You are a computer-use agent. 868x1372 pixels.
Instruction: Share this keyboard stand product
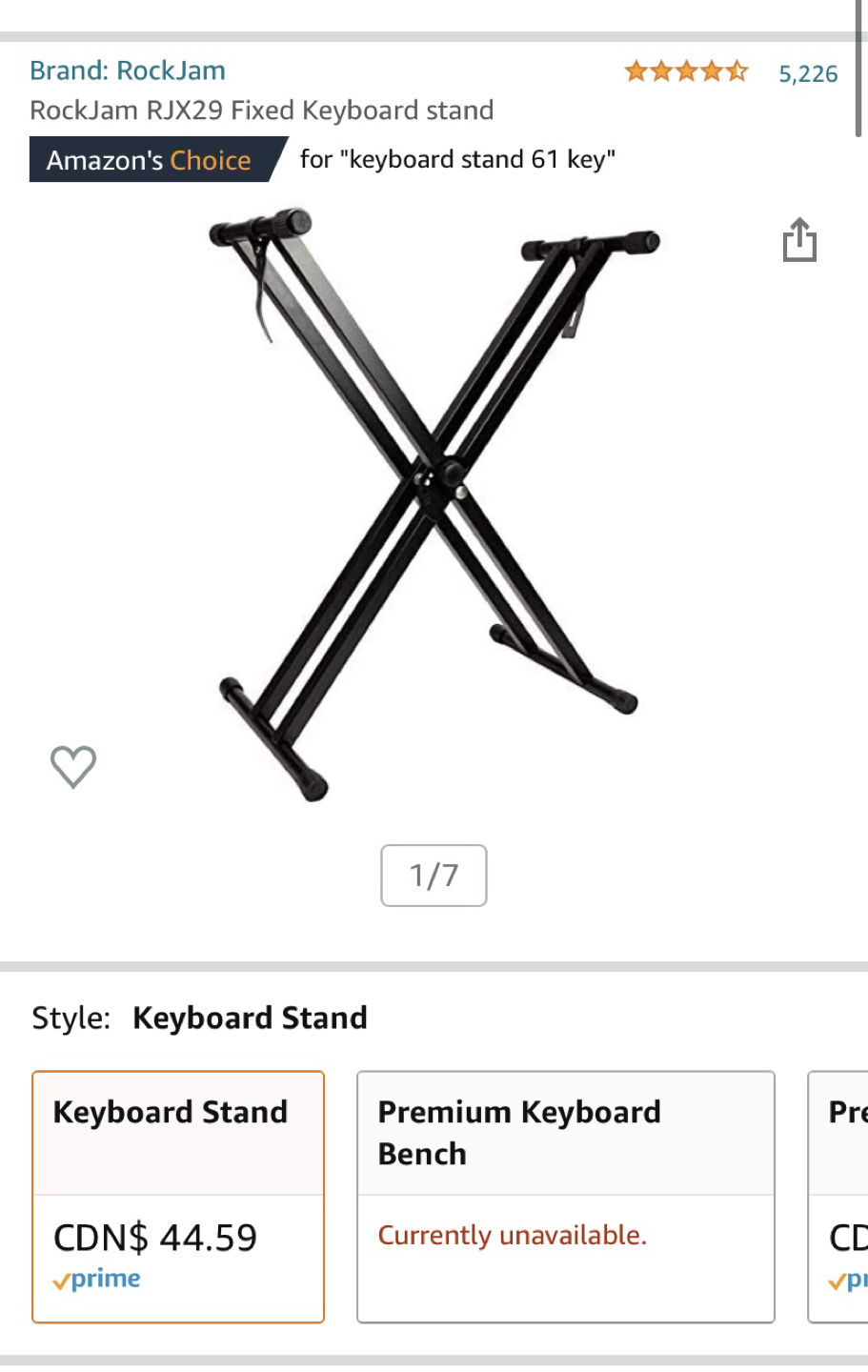pos(799,240)
